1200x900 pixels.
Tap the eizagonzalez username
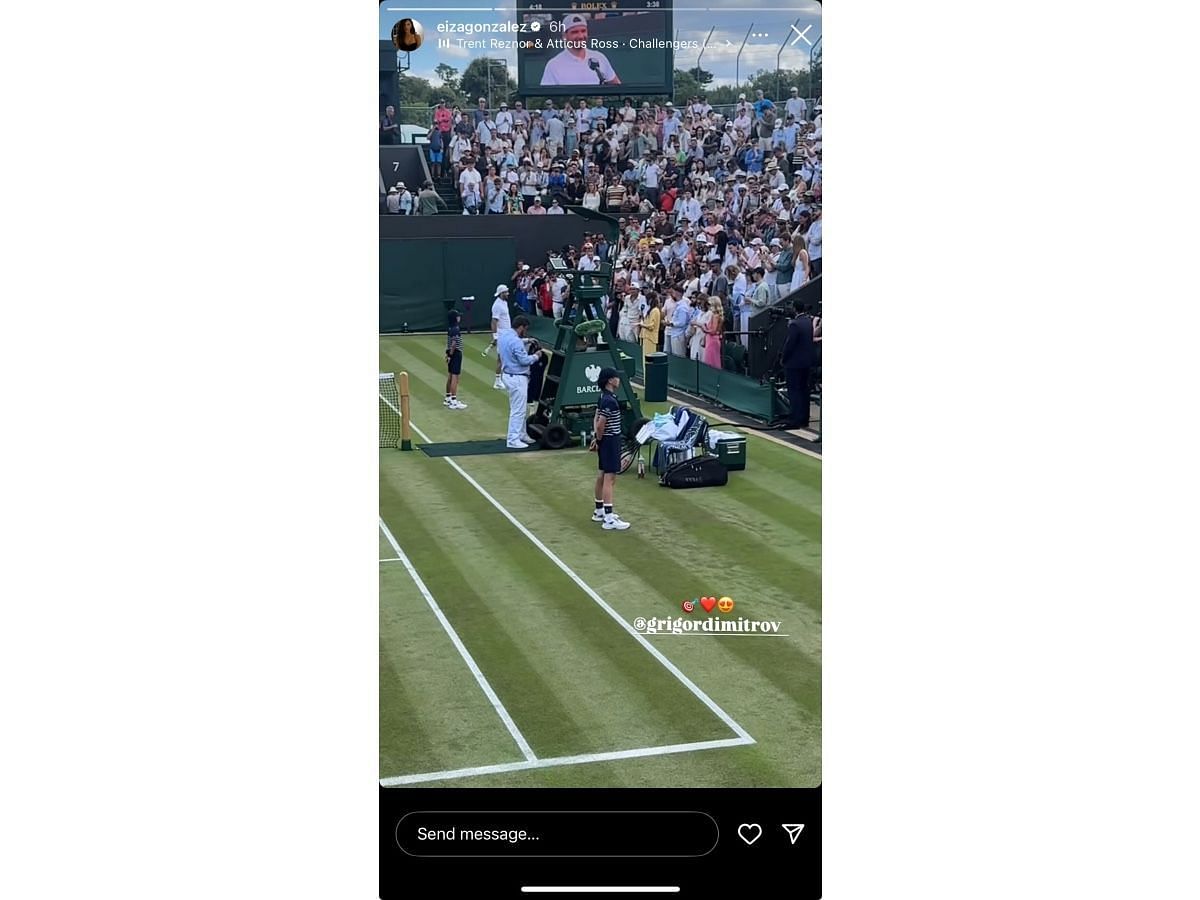[481, 27]
